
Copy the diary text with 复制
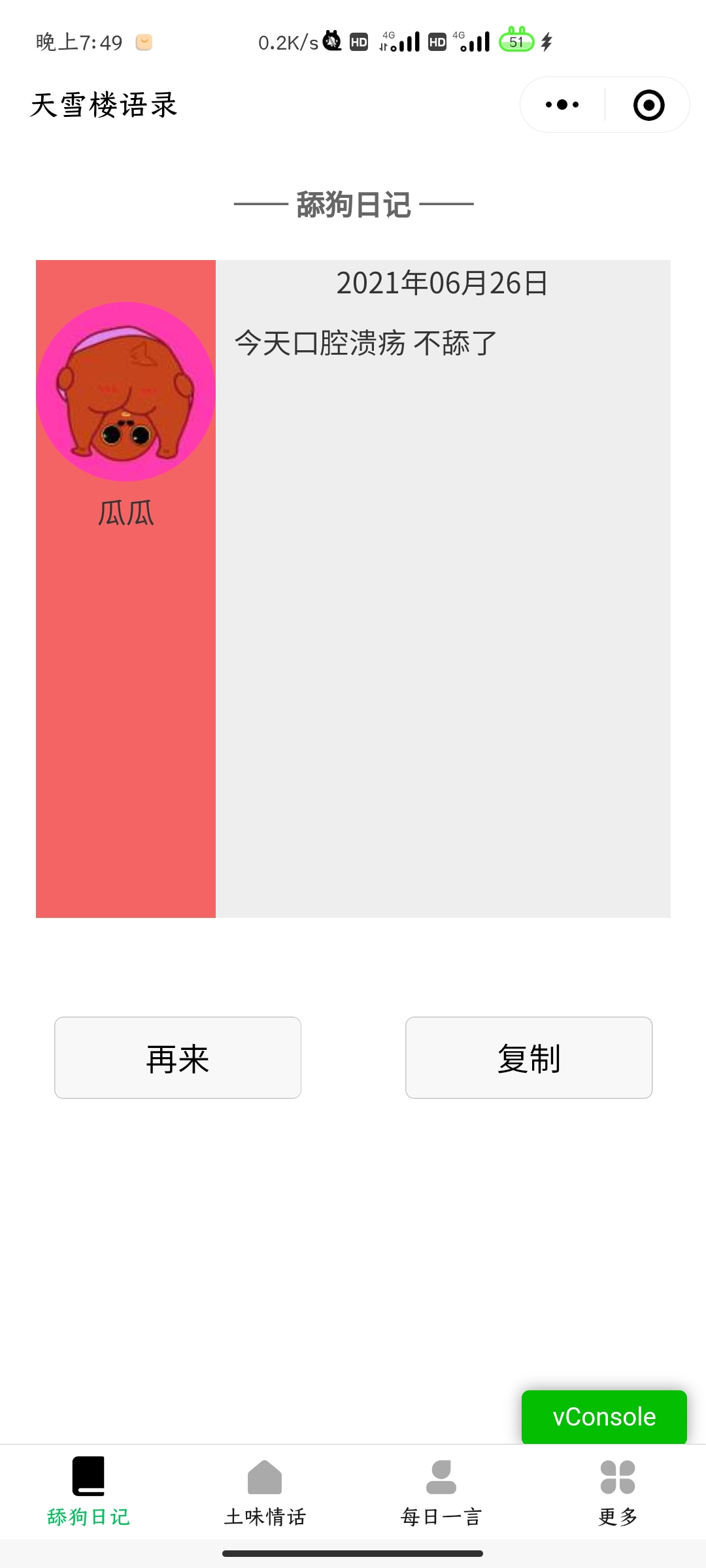[x=529, y=1058]
